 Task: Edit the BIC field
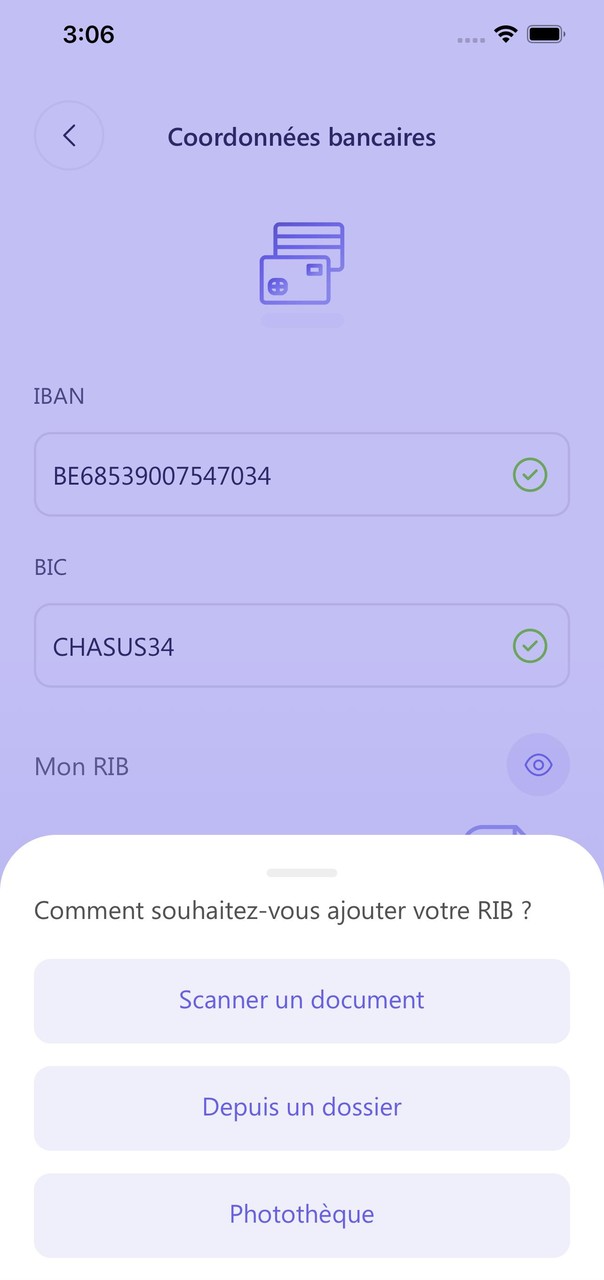coord(270,646)
